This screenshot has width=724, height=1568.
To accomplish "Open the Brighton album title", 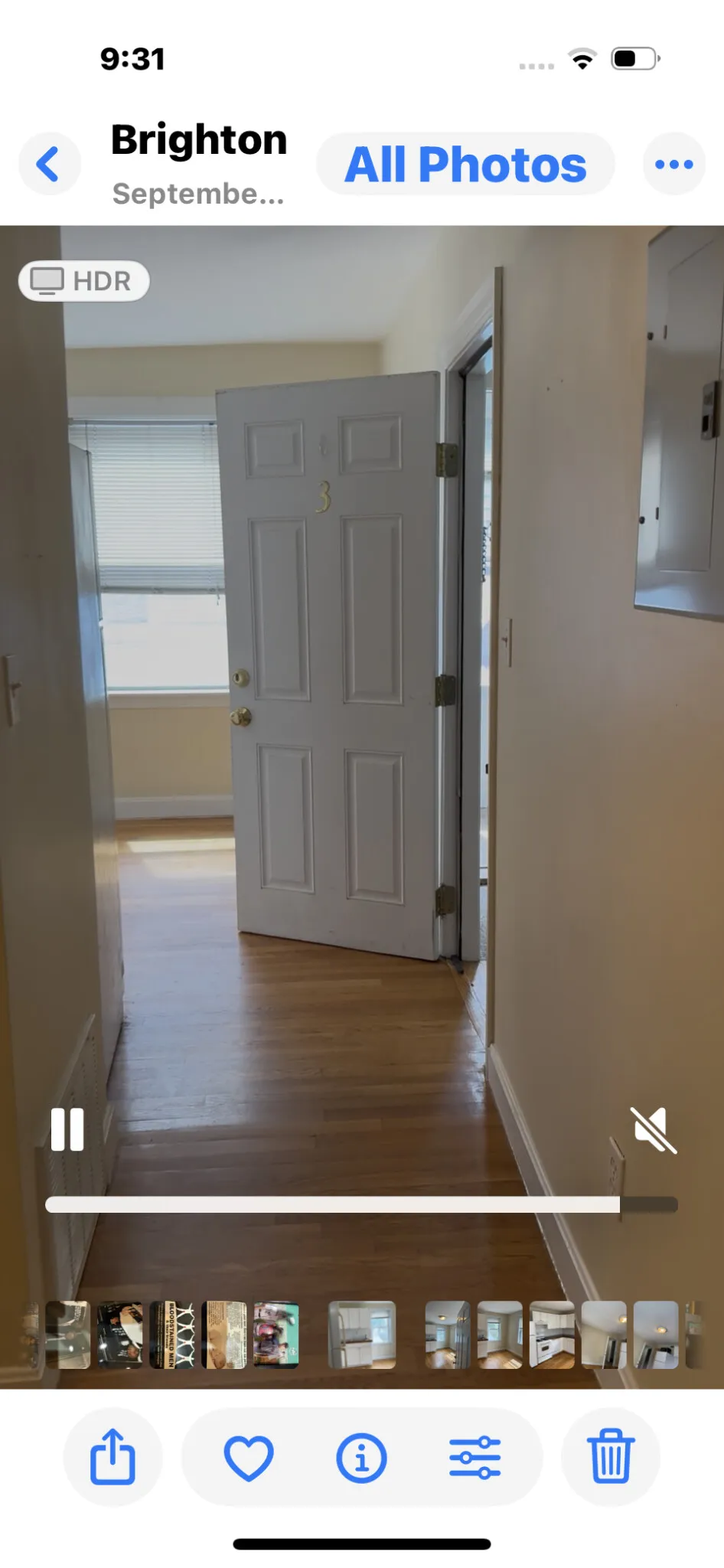I will click(x=200, y=139).
